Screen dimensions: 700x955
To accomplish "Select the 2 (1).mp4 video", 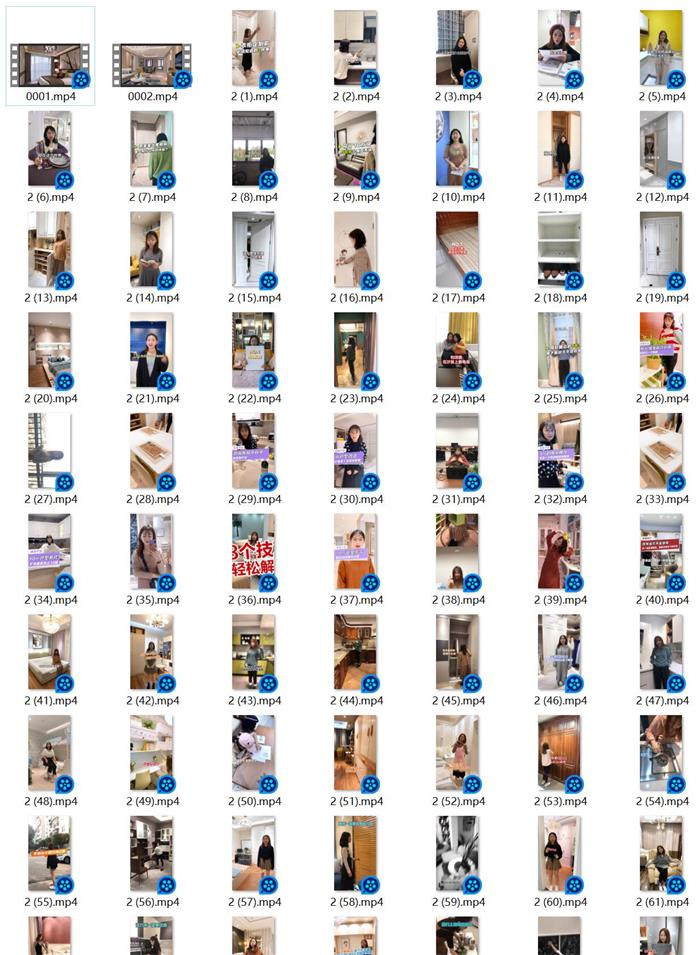I will 252,48.
